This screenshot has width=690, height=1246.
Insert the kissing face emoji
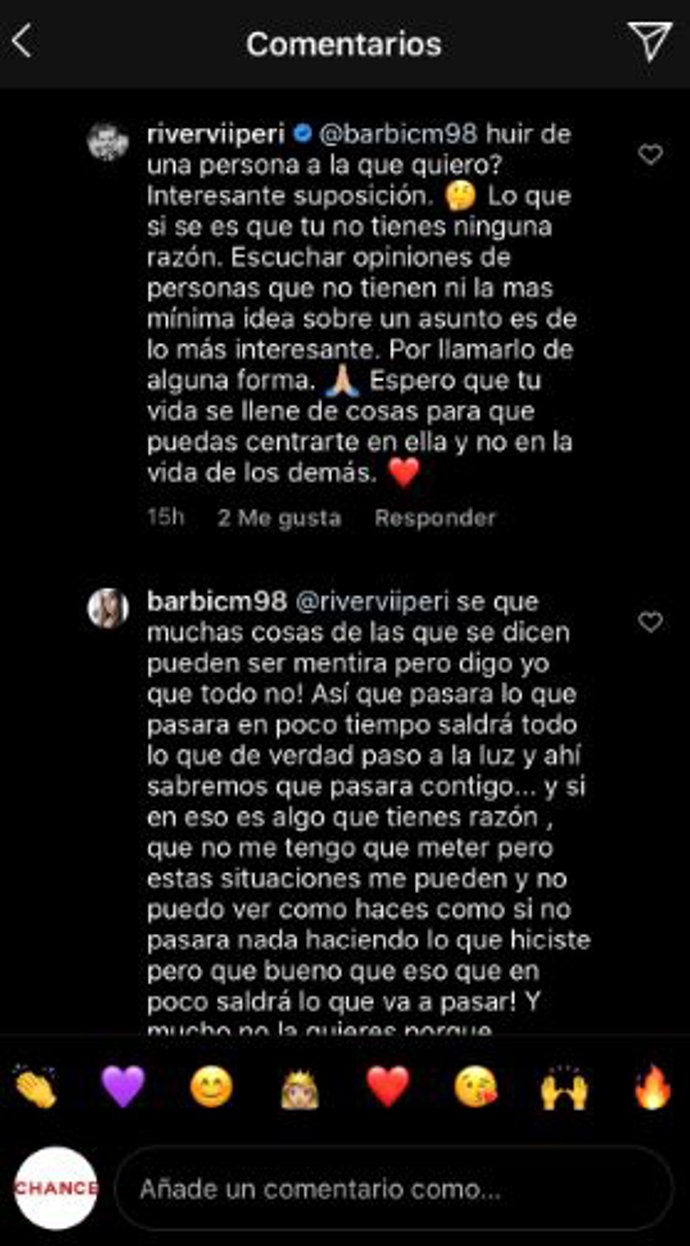476,1086
